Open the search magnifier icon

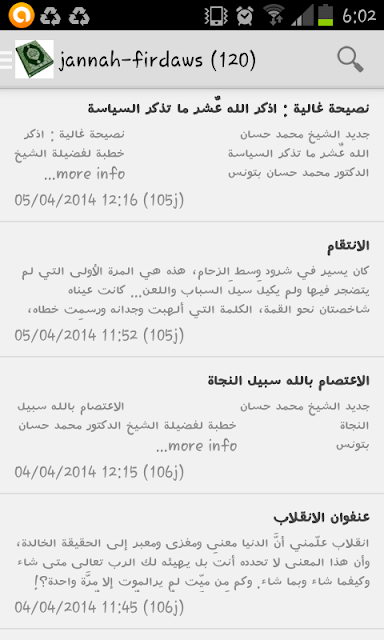350,60
